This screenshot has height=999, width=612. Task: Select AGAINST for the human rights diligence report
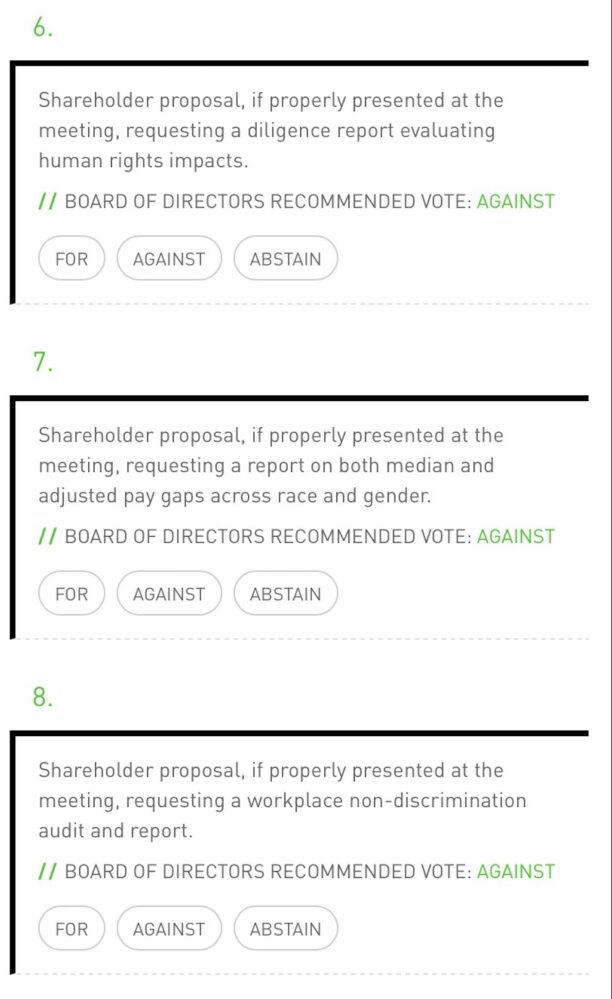coord(169,259)
